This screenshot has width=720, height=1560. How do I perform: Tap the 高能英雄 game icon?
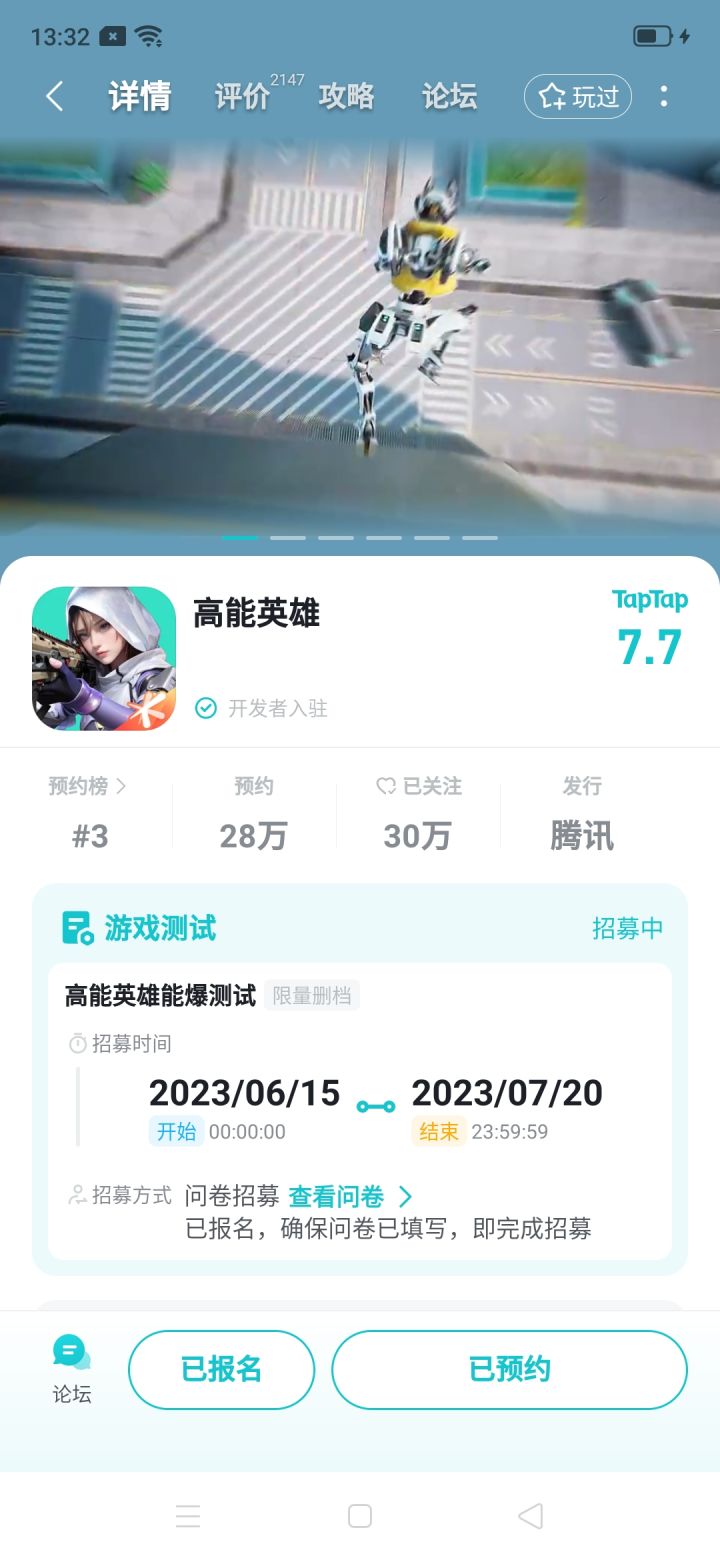tap(103, 658)
